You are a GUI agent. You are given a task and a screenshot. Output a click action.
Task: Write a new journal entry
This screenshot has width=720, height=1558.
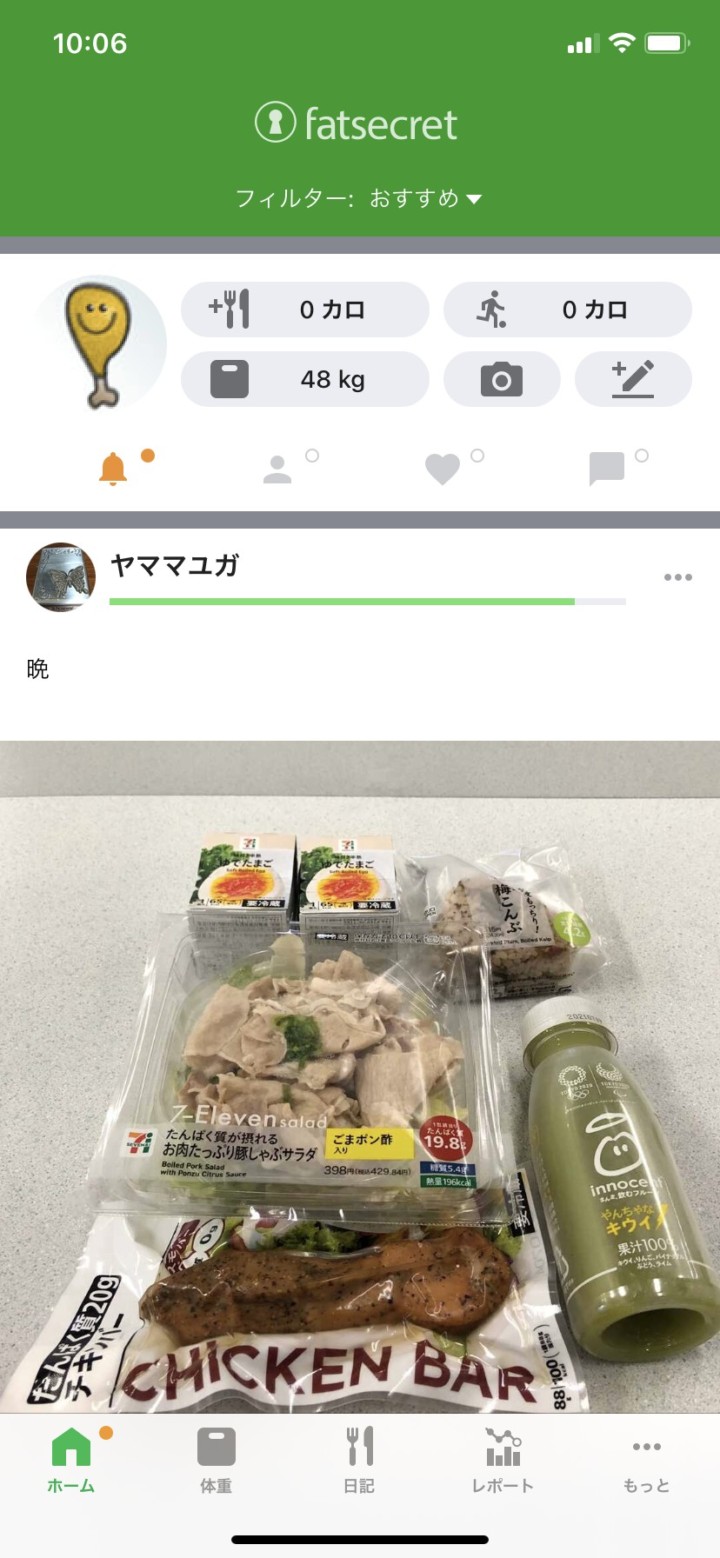(633, 379)
